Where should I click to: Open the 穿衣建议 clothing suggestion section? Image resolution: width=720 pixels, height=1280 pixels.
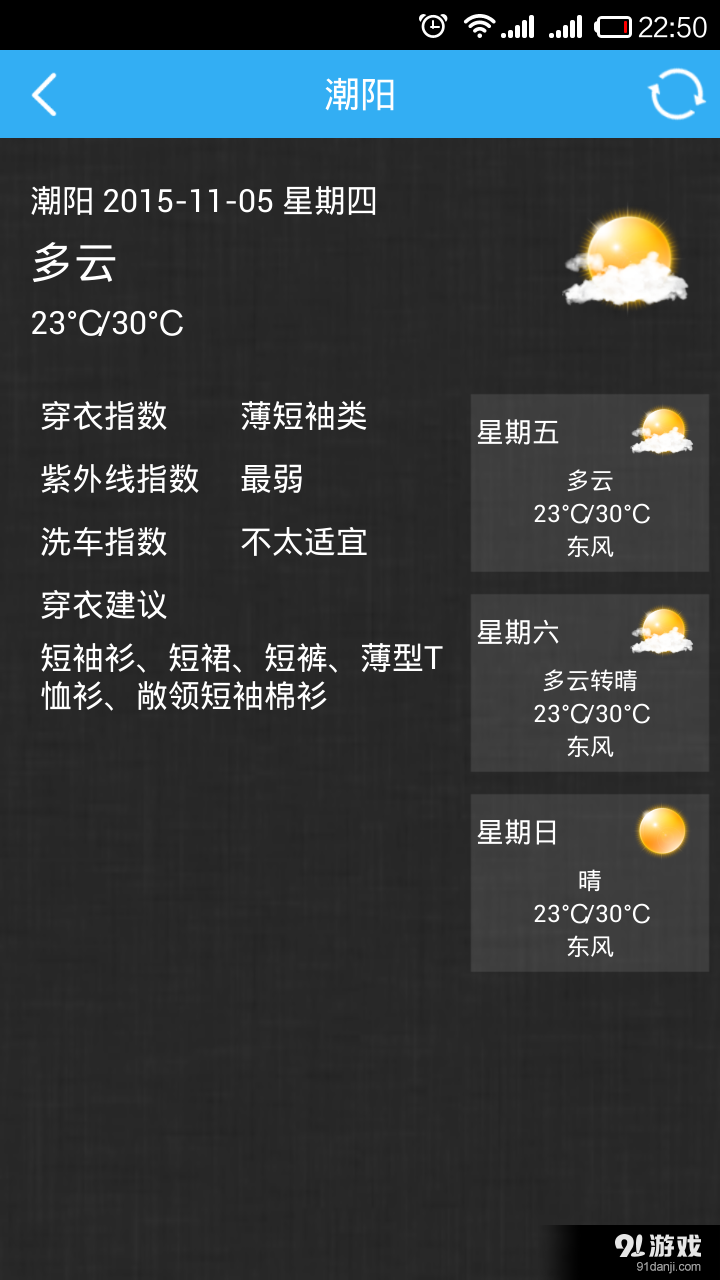(102, 606)
